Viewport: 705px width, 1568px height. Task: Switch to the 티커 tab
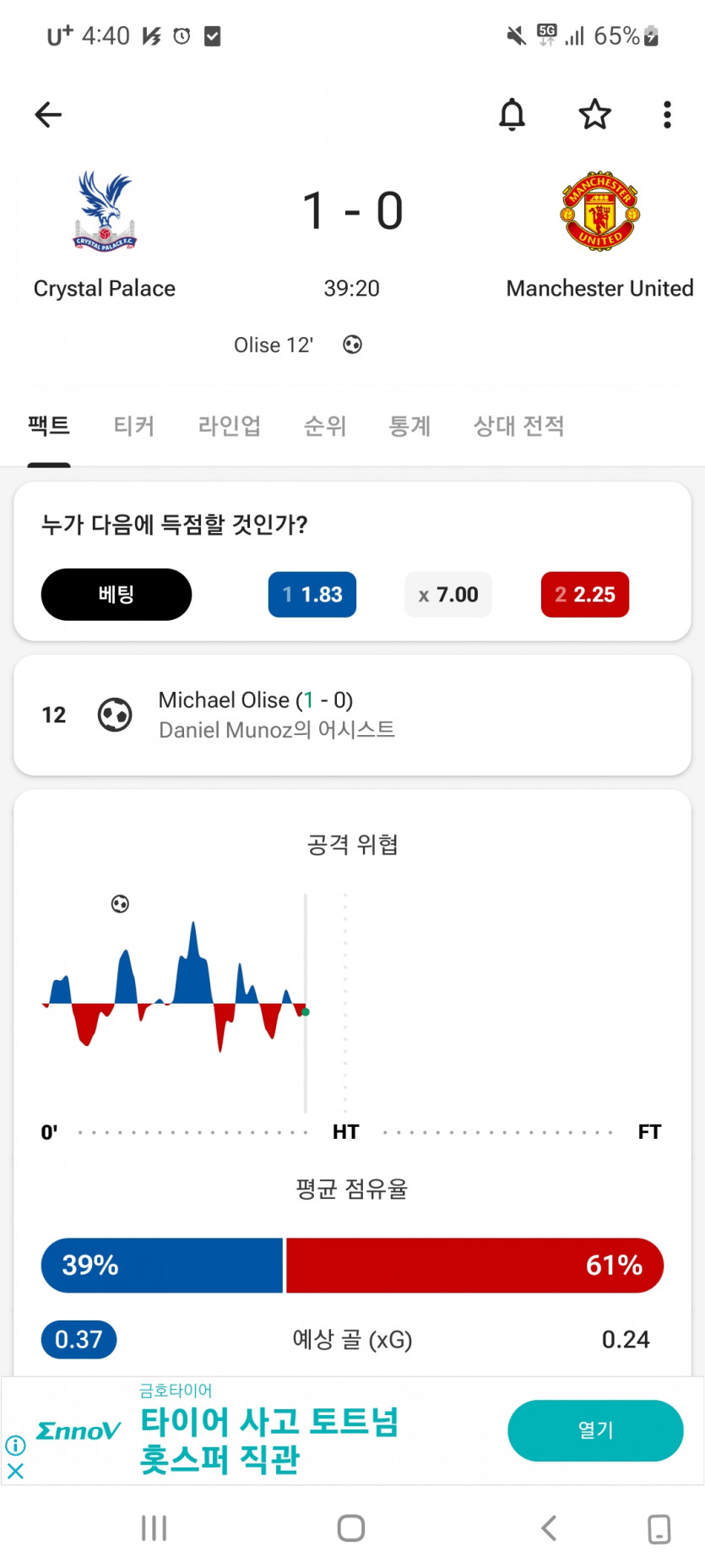tap(134, 425)
